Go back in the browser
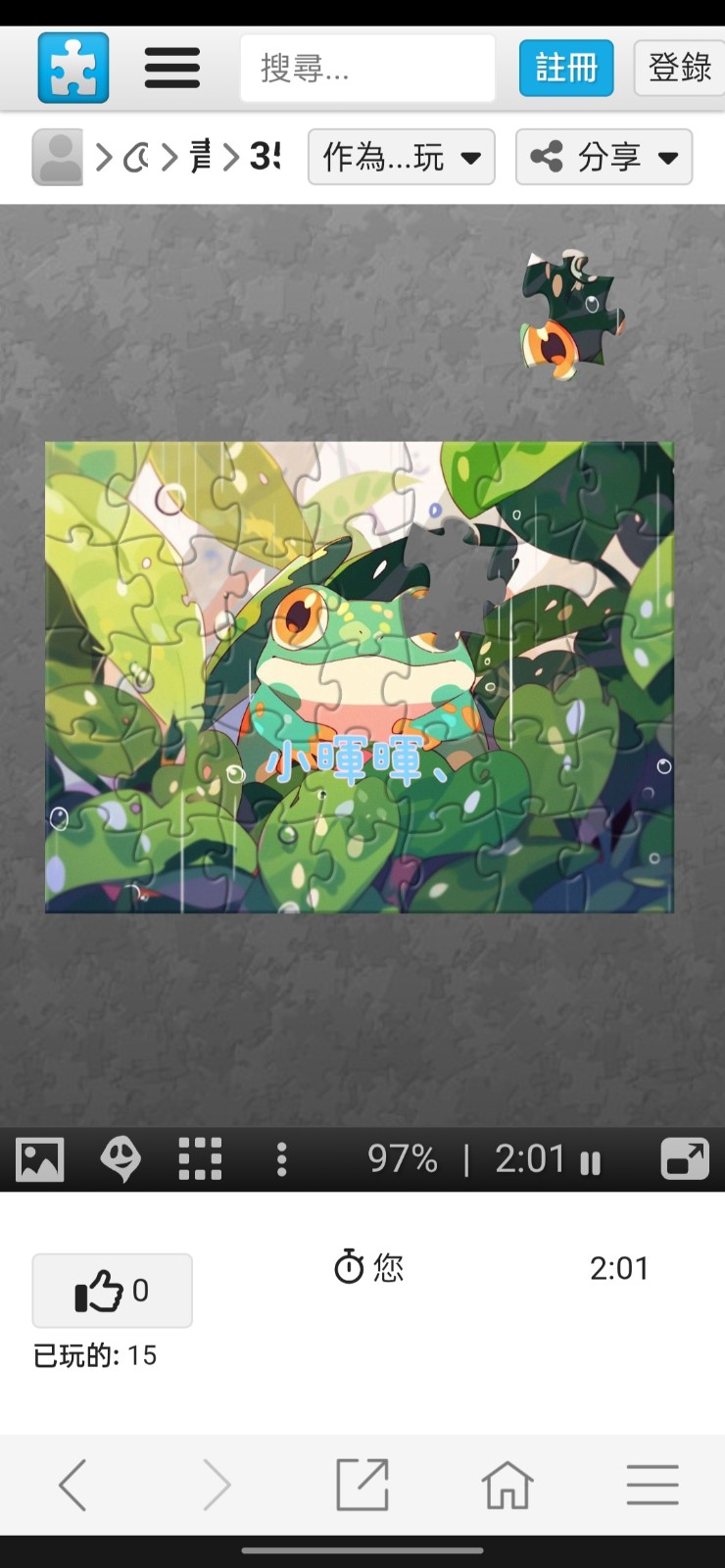The height and width of the screenshot is (1568, 725). (73, 1485)
